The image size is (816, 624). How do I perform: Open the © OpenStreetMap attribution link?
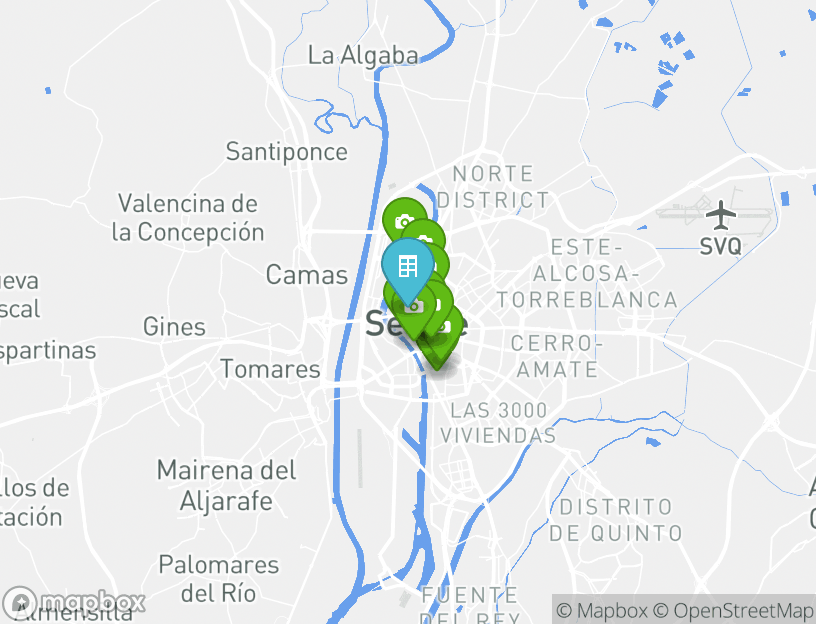tap(734, 610)
